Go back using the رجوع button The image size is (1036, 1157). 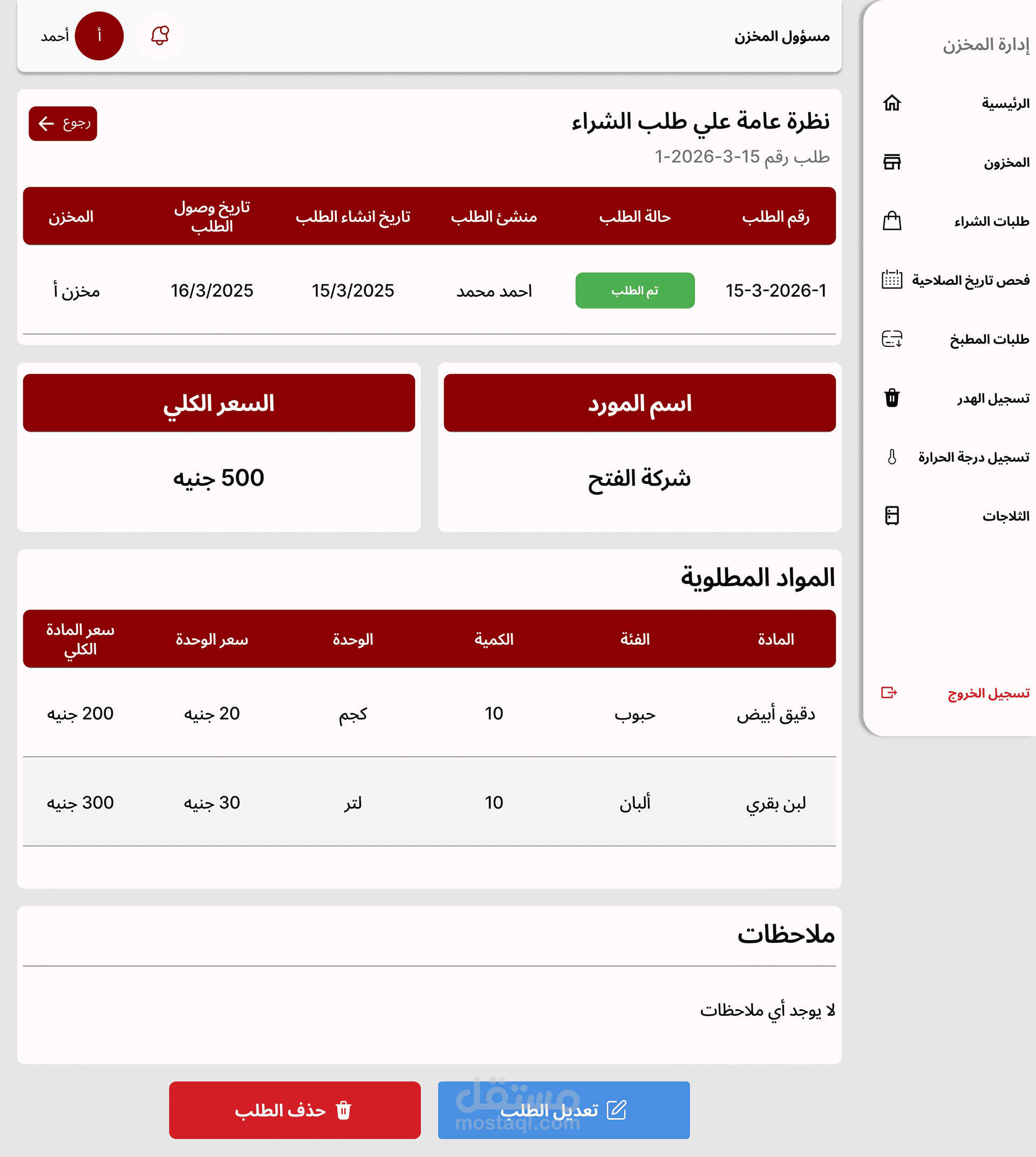pyautogui.click(x=63, y=124)
